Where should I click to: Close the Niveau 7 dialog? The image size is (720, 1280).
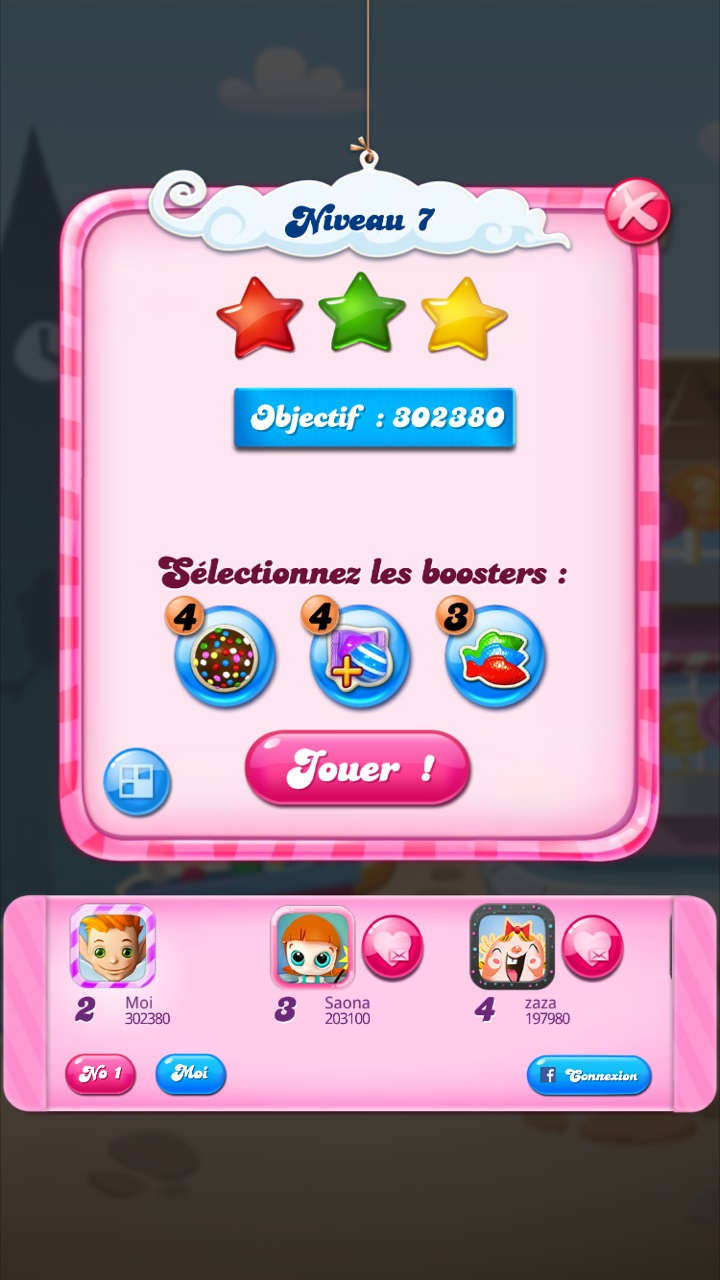pos(637,211)
